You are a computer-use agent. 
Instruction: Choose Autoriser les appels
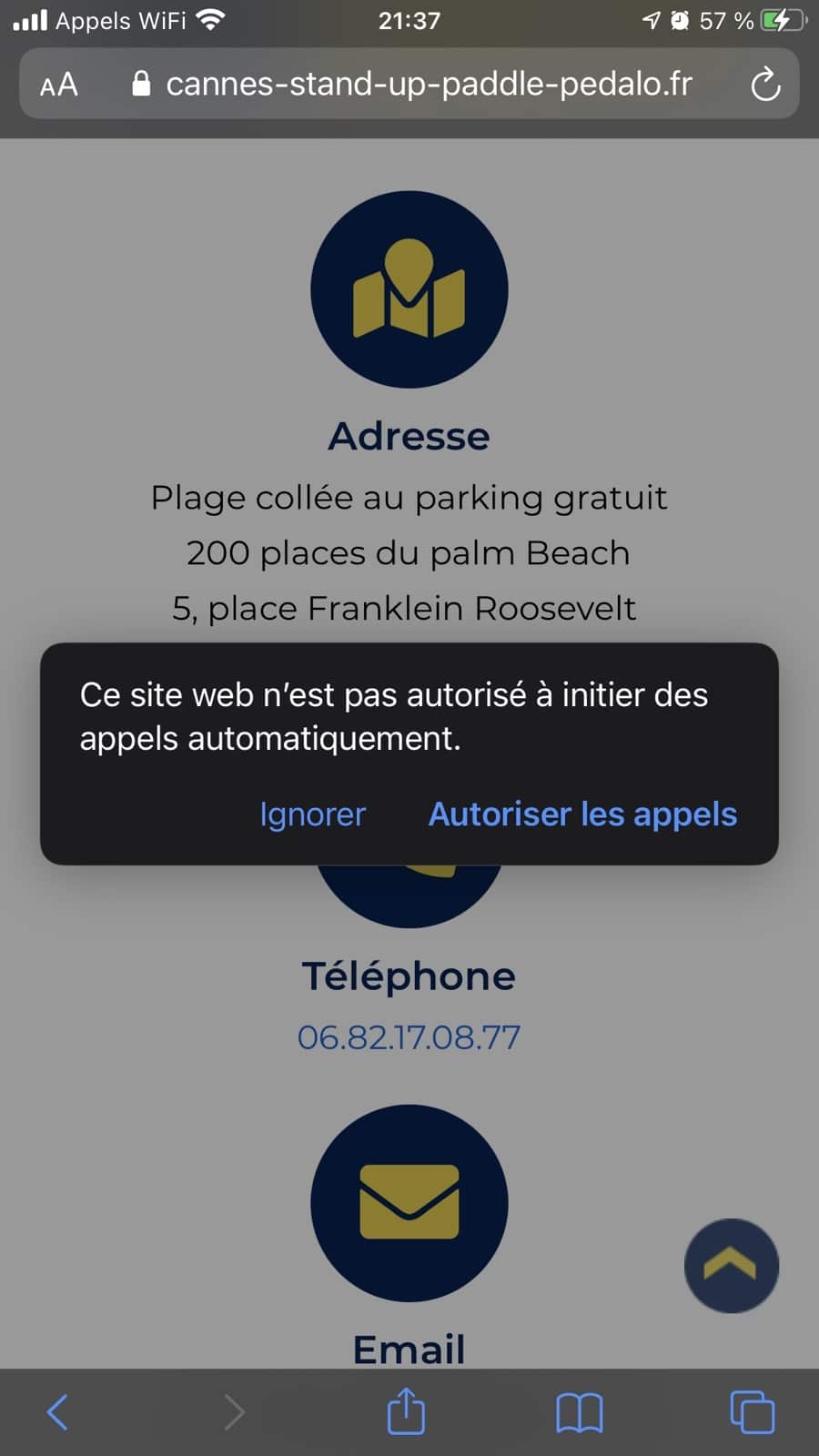pos(582,814)
